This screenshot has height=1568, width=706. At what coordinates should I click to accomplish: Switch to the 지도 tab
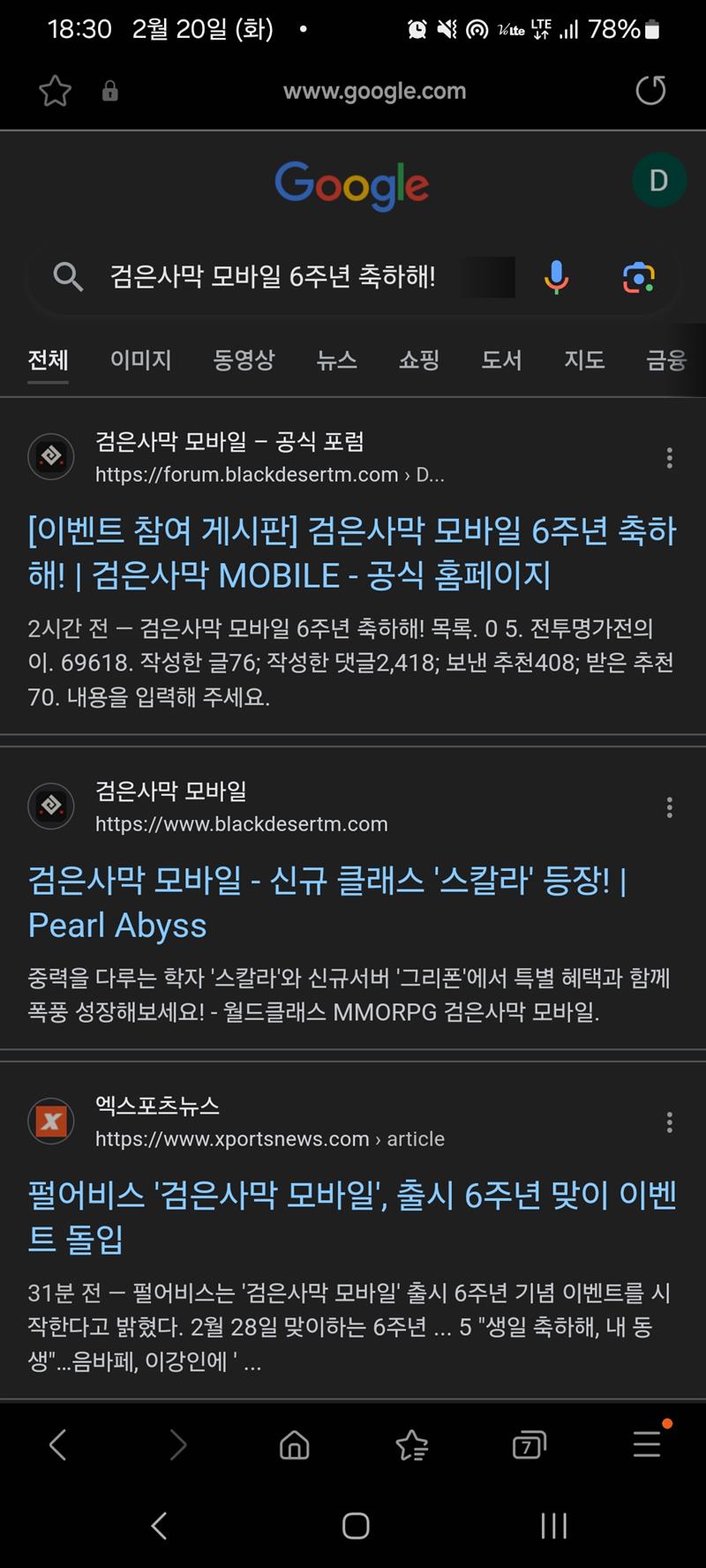(x=584, y=360)
